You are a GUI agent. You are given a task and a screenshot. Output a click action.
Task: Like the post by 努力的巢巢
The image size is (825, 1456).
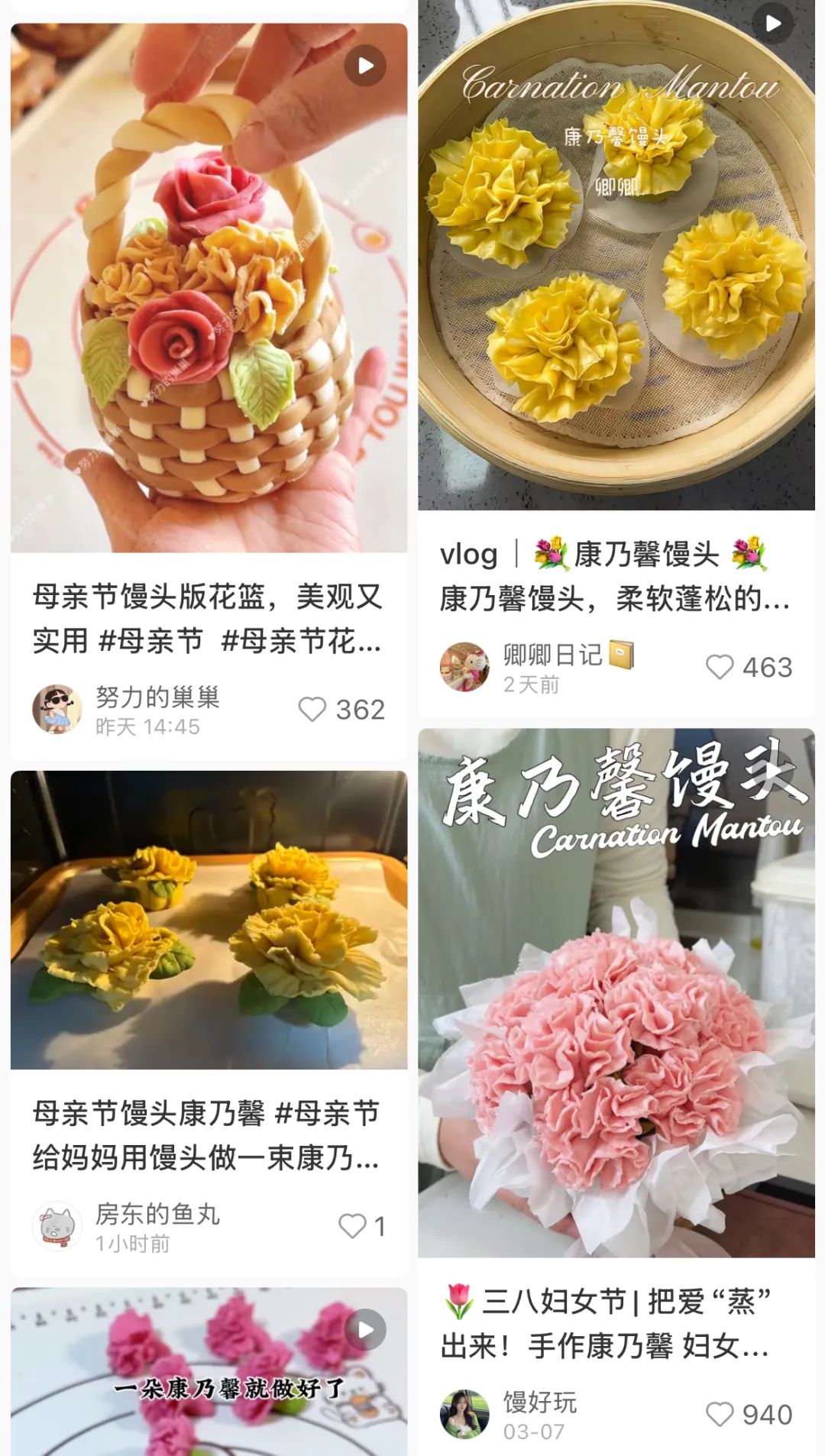pos(312,709)
